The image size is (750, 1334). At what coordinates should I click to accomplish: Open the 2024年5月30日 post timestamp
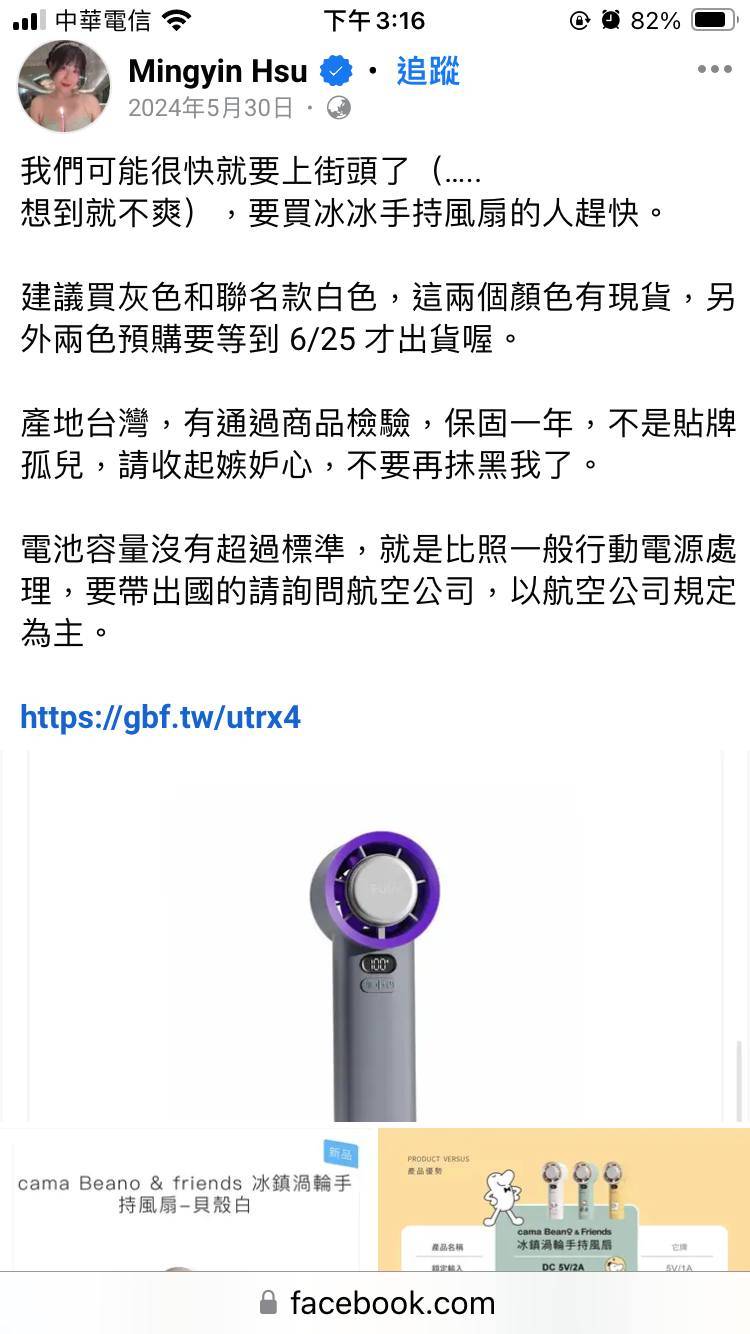pos(210,108)
